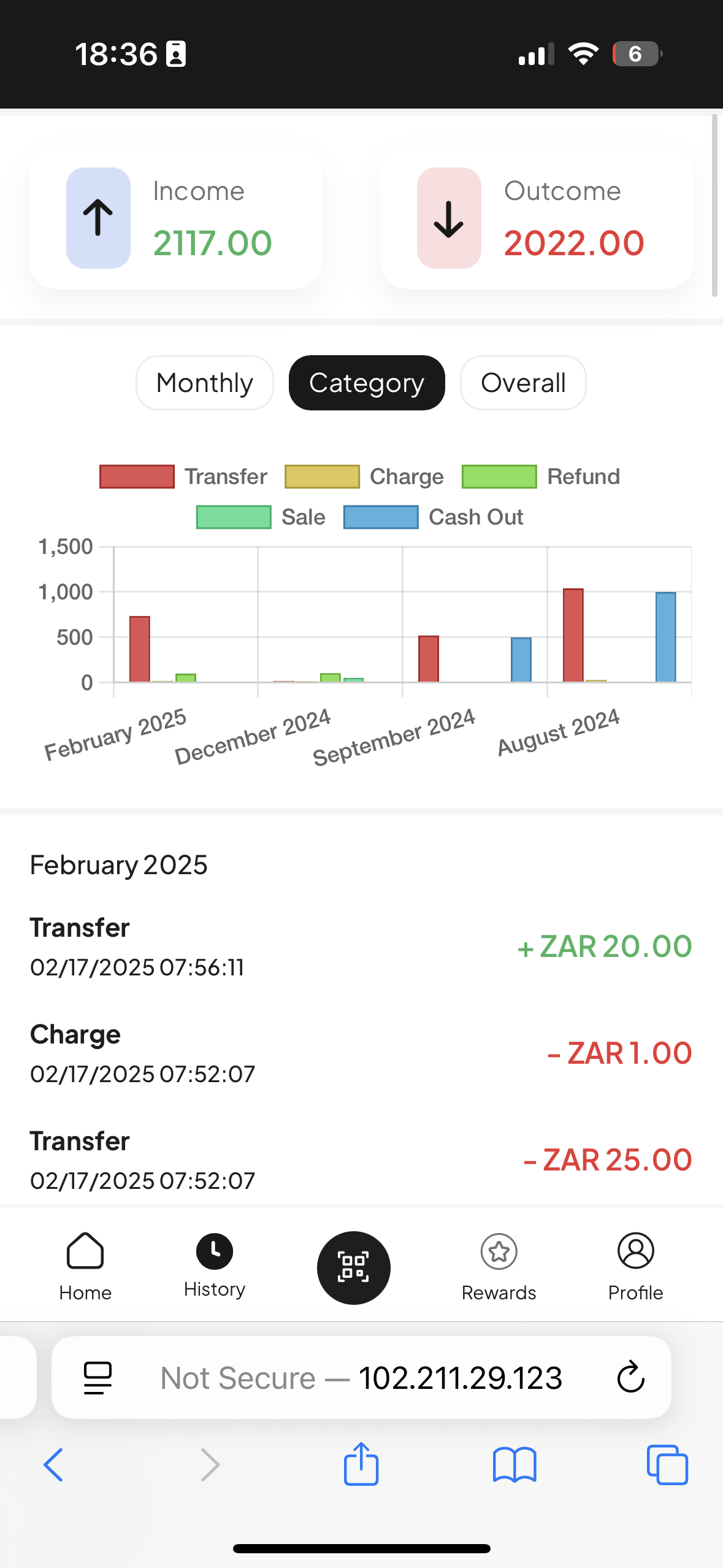Switch to the Monthly view
The width and height of the screenshot is (723, 1568).
pos(204,383)
